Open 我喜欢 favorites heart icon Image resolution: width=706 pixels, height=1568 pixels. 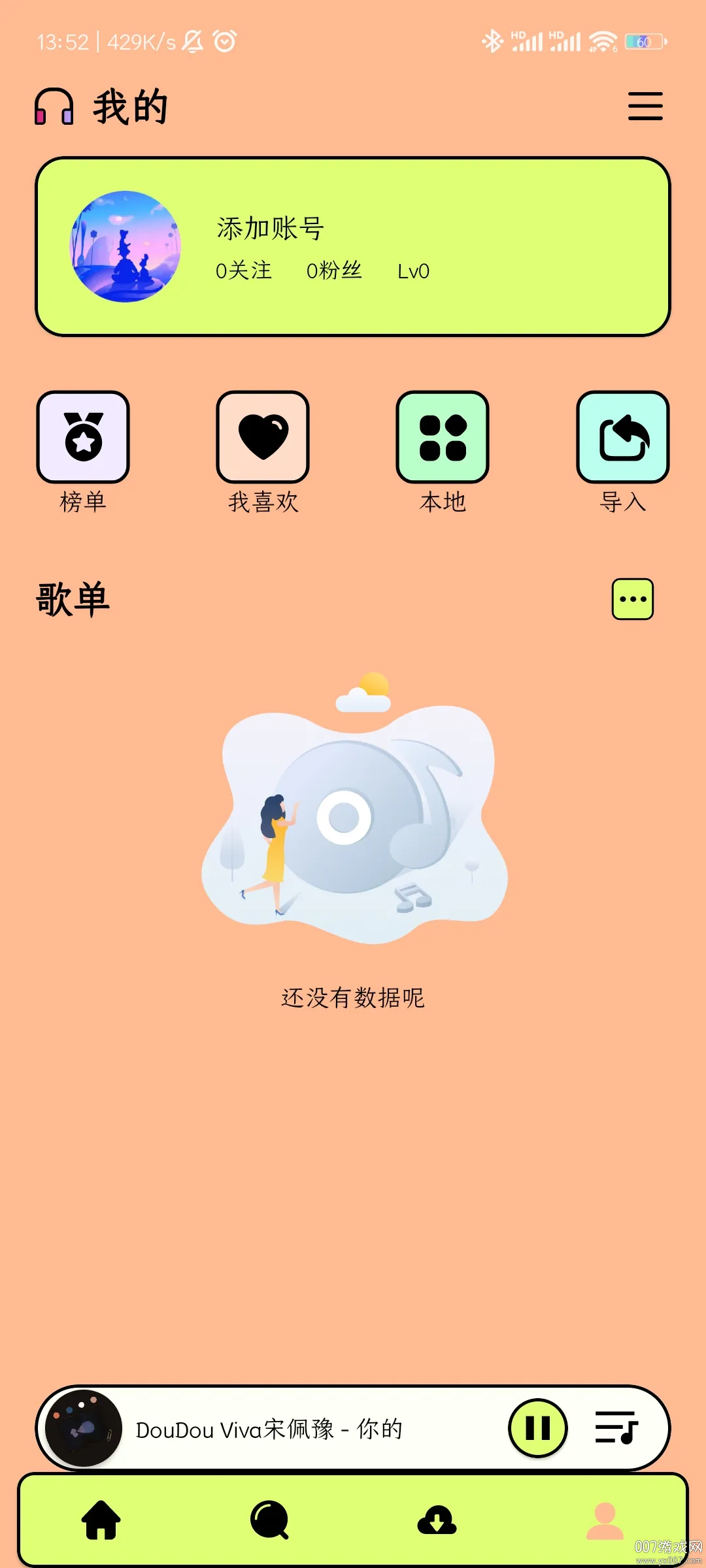click(263, 438)
